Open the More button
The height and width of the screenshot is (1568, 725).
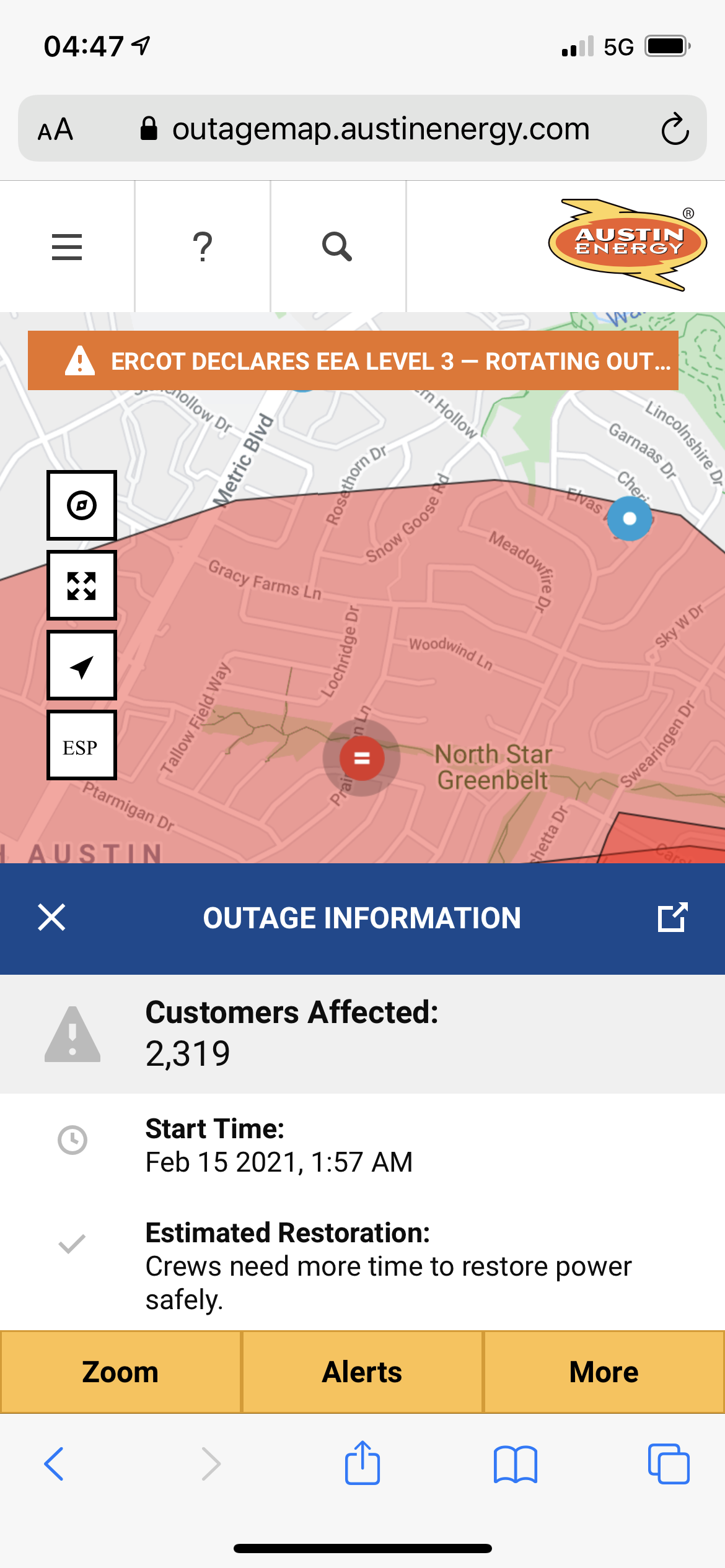pyautogui.click(x=604, y=1372)
